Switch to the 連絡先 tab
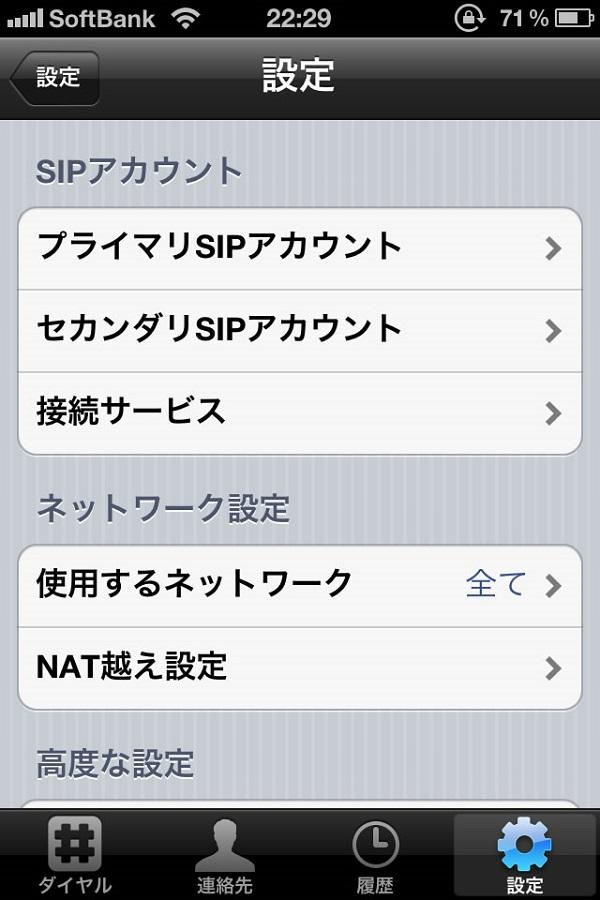 [x=225, y=855]
